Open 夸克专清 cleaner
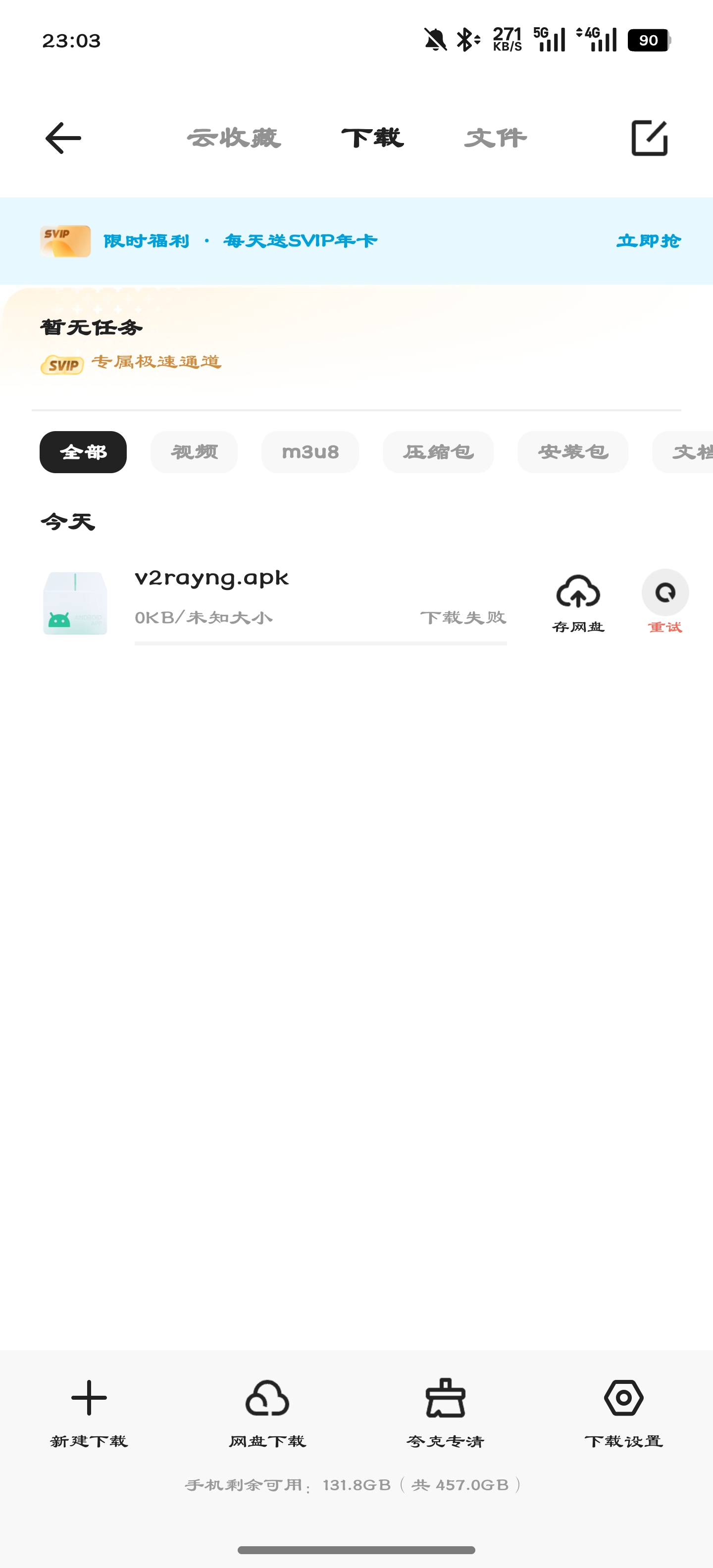The width and height of the screenshot is (713, 1568). click(445, 1412)
